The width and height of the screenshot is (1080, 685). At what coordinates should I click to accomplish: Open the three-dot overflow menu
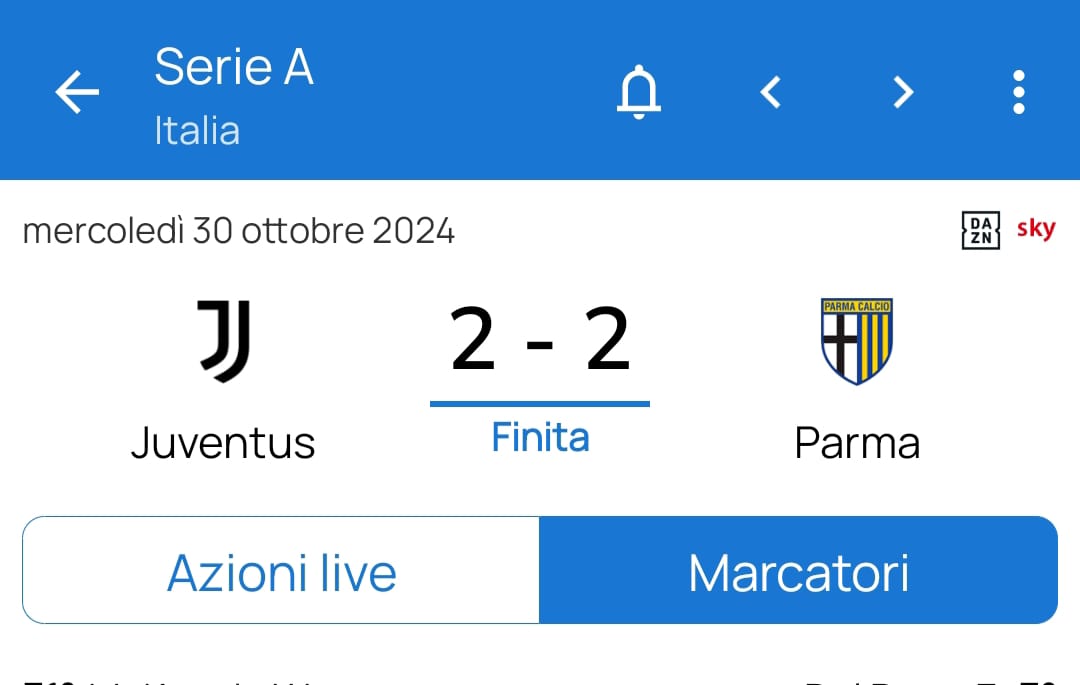1018,93
